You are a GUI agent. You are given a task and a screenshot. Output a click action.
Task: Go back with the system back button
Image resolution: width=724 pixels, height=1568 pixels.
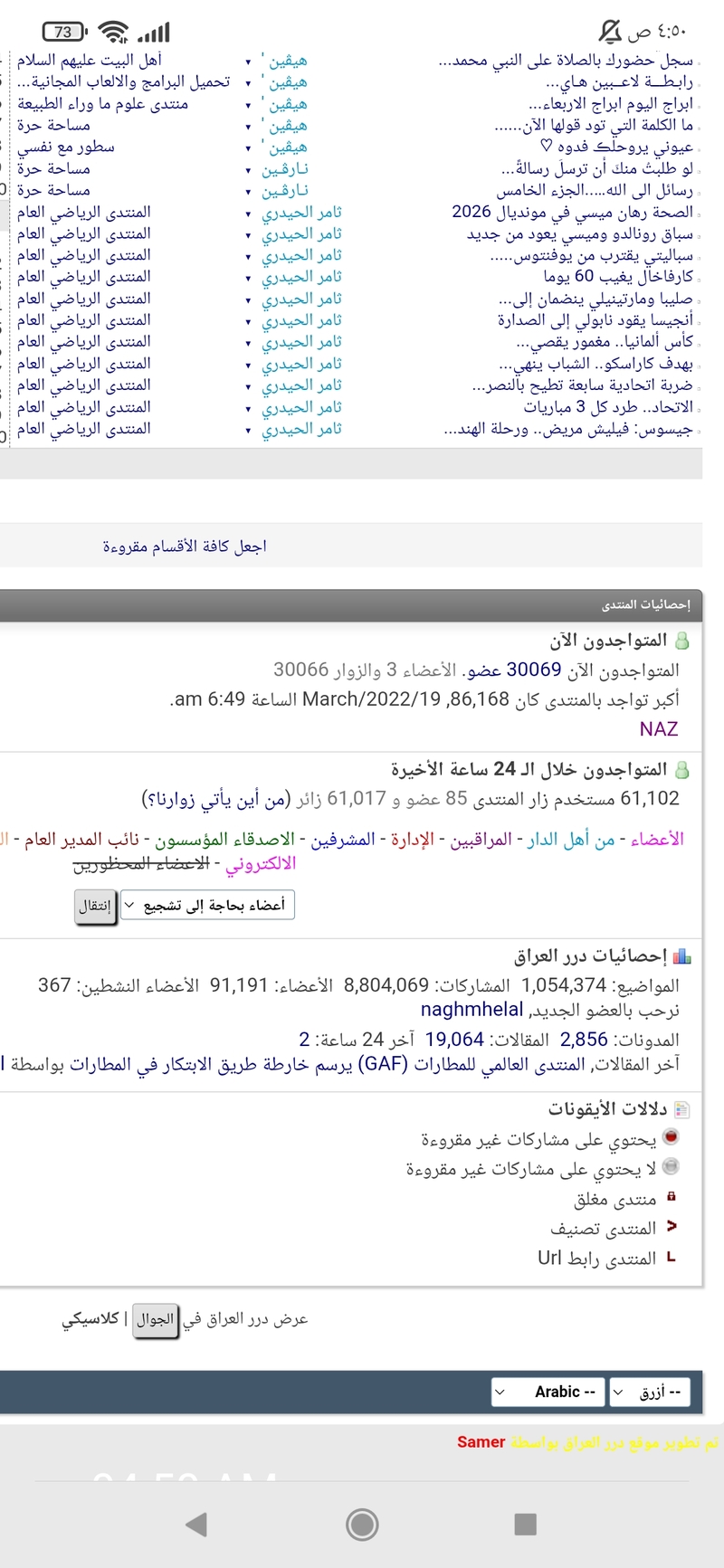196,1525
